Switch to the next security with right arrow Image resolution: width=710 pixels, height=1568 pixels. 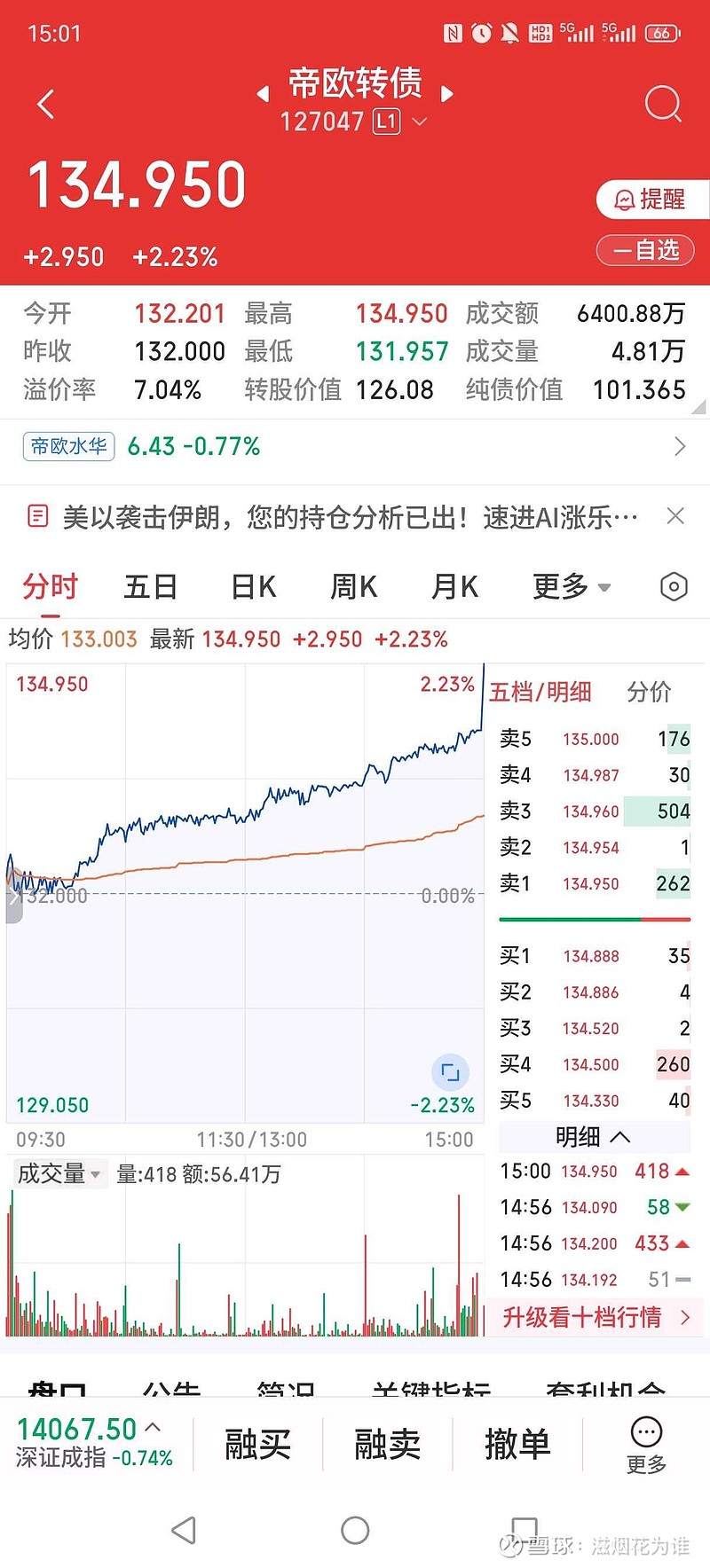(447, 94)
